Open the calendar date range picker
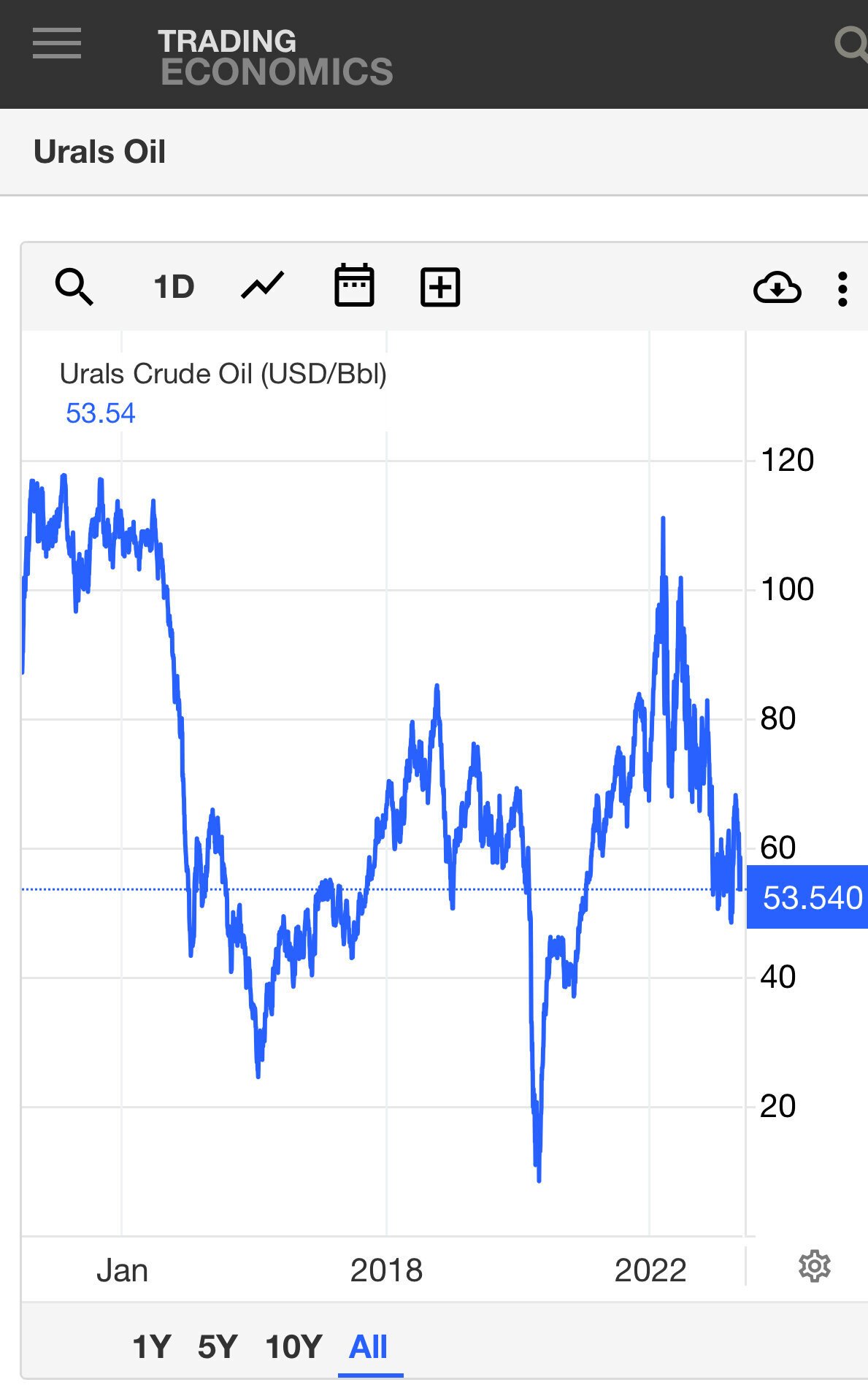The width and height of the screenshot is (868, 1385). [x=354, y=286]
